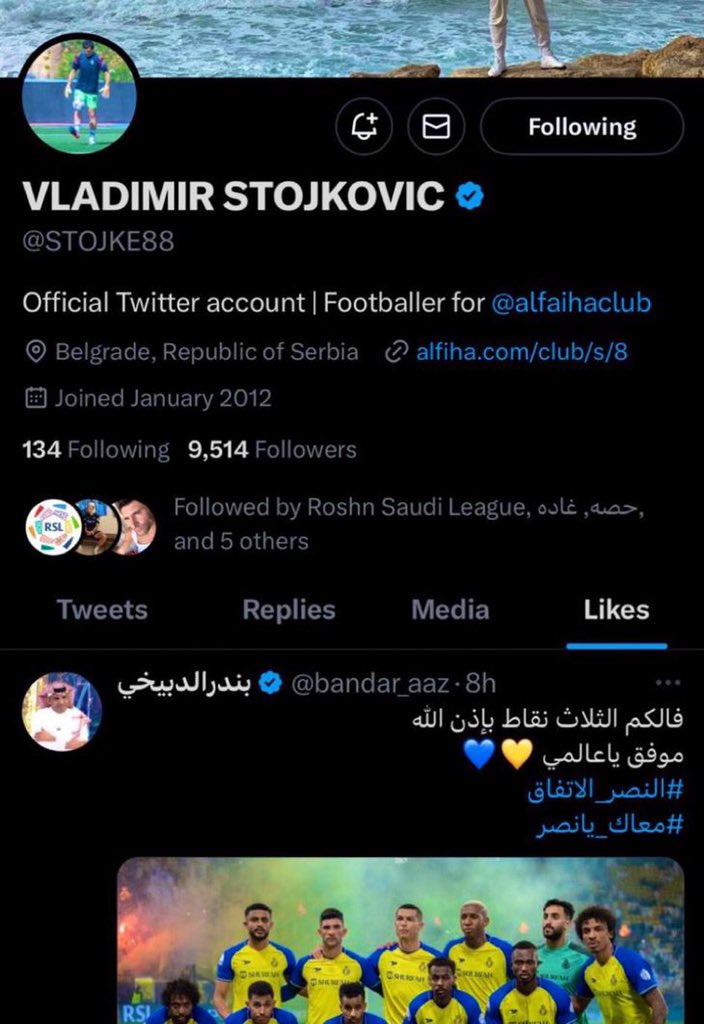
Task: View the team photo in the tweet
Action: pyautogui.click(x=400, y=940)
